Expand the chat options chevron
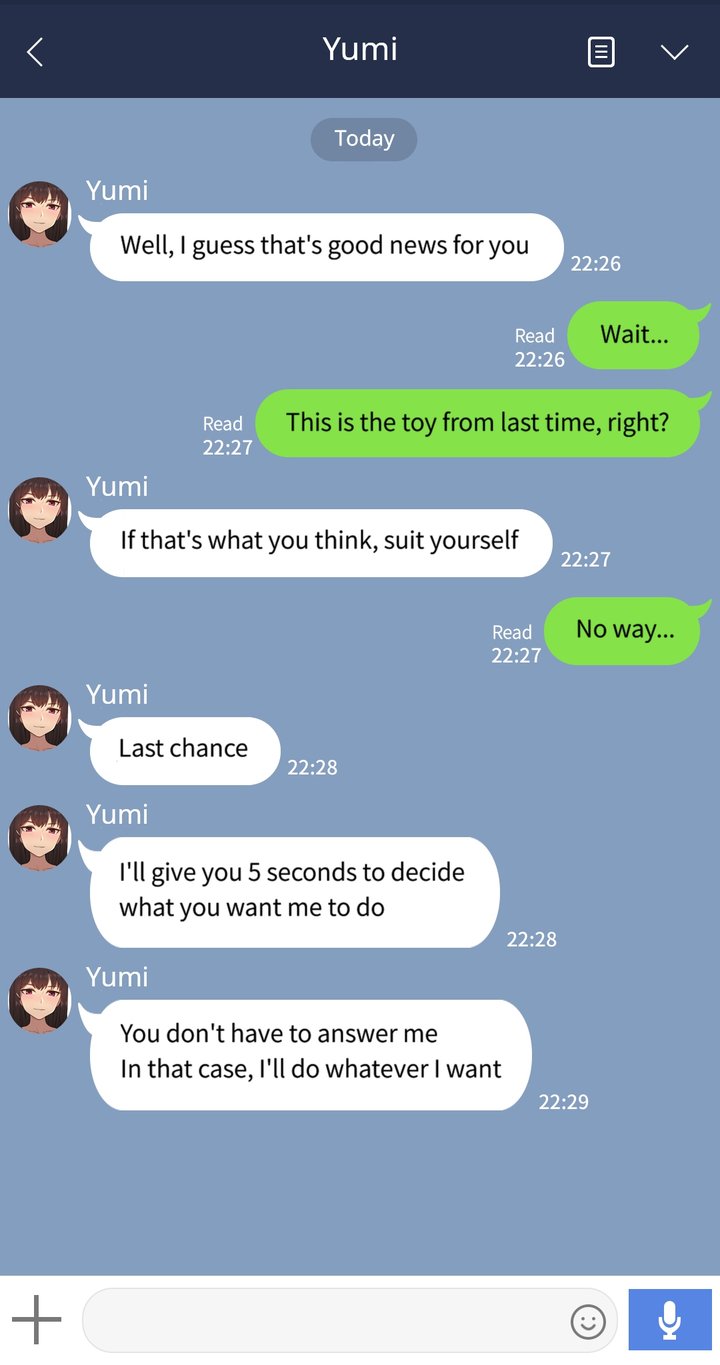This screenshot has width=720, height=1365. 675,52
